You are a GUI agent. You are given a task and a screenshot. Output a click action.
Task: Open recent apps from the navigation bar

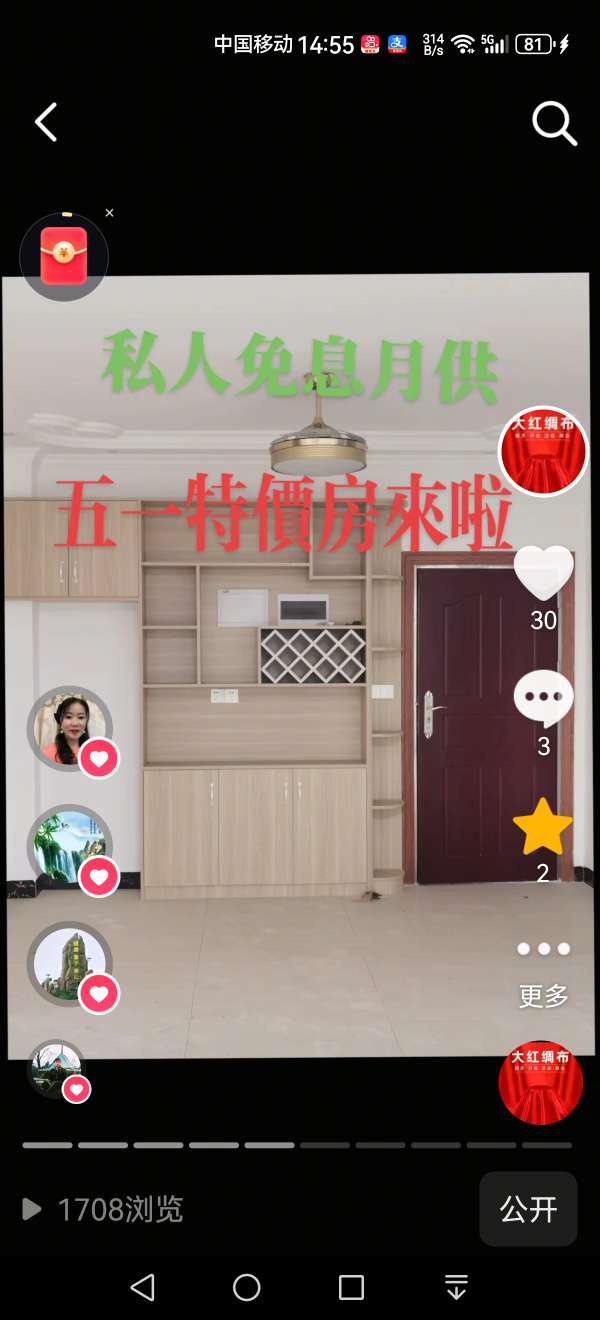click(351, 1287)
